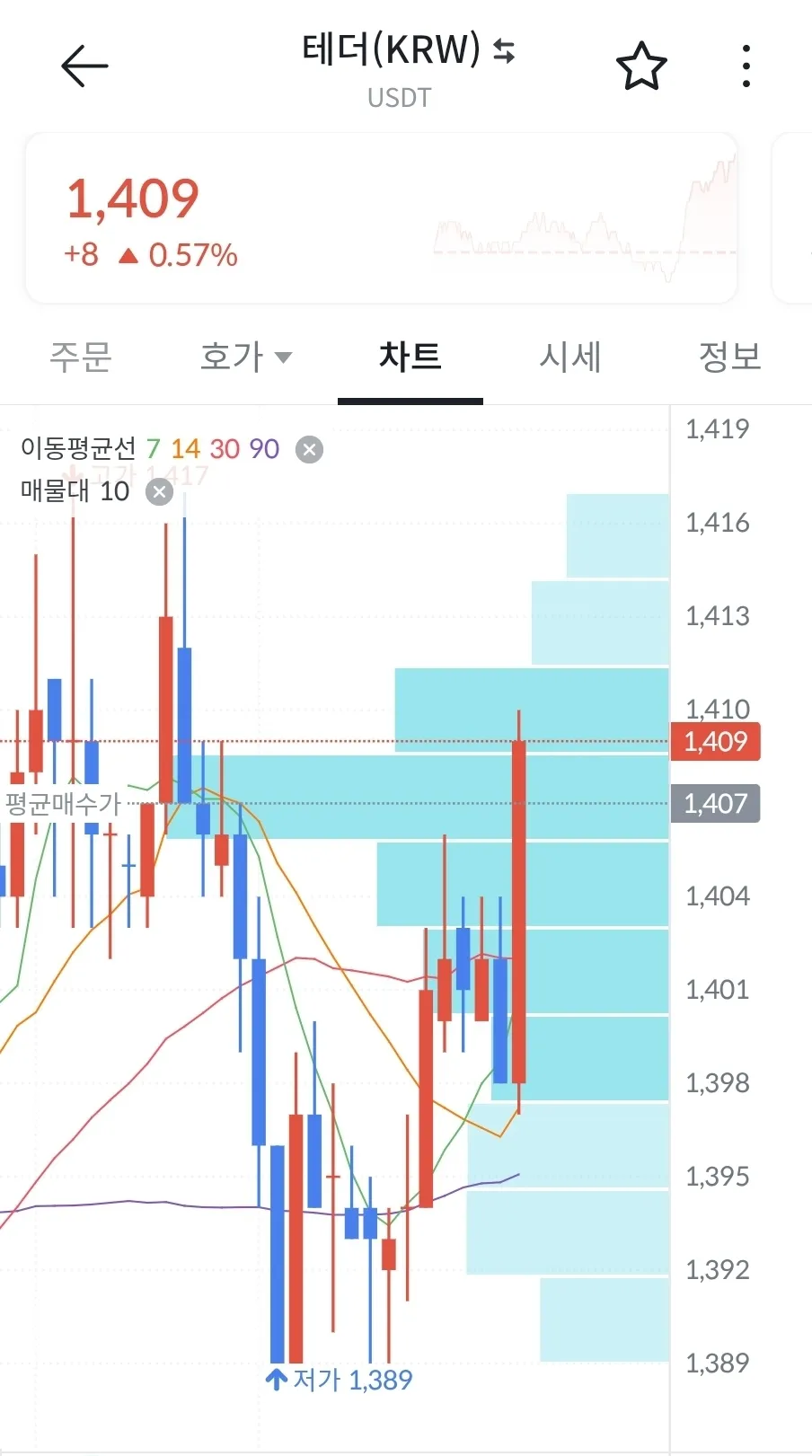The image size is (812, 1456).
Task: Select the 차트 tab
Action: pos(410,357)
